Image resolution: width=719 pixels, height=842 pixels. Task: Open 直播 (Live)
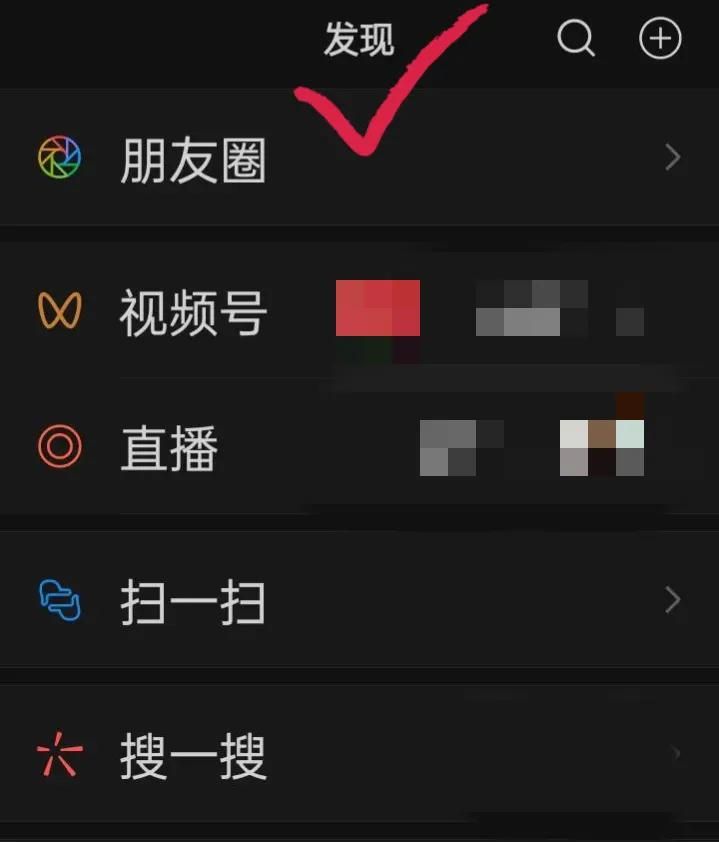click(x=169, y=449)
